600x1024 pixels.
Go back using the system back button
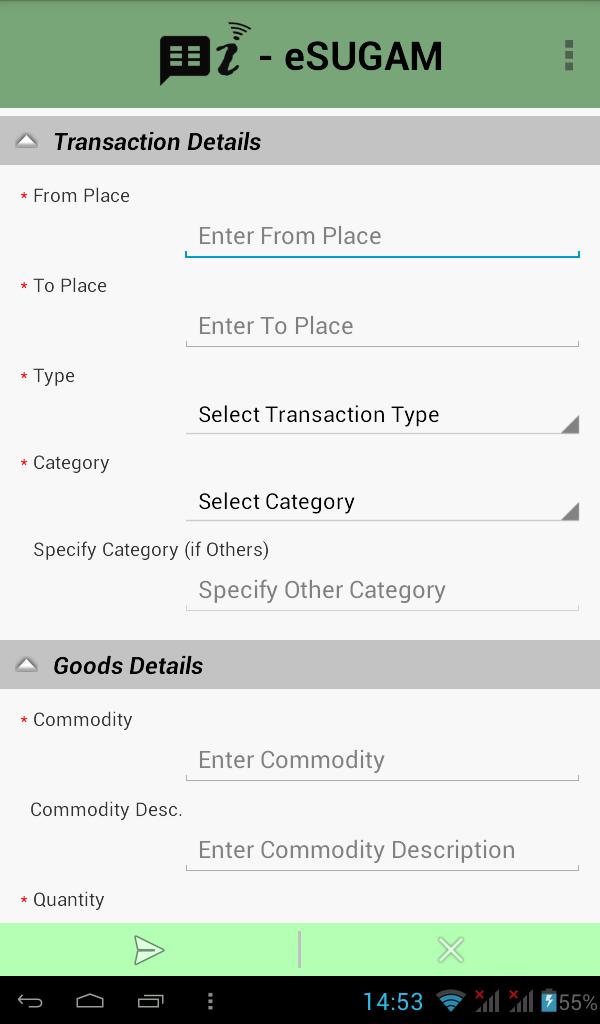[30, 1001]
